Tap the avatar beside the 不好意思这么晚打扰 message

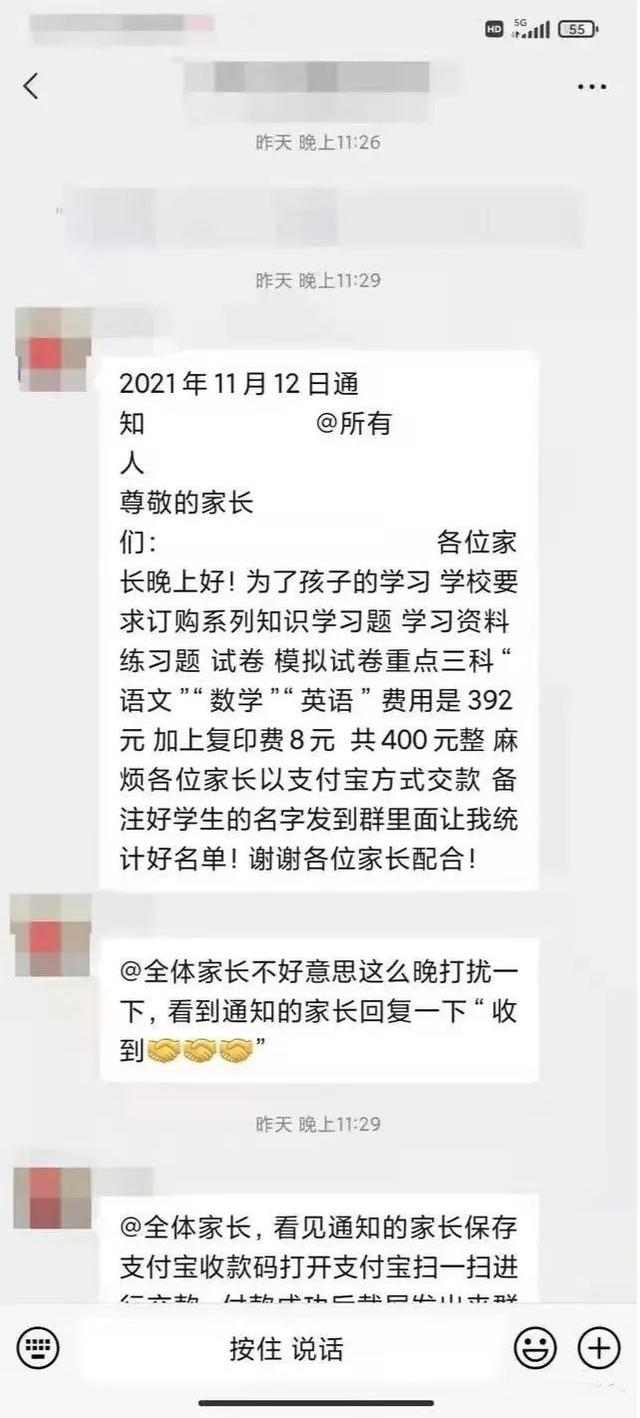point(50,935)
